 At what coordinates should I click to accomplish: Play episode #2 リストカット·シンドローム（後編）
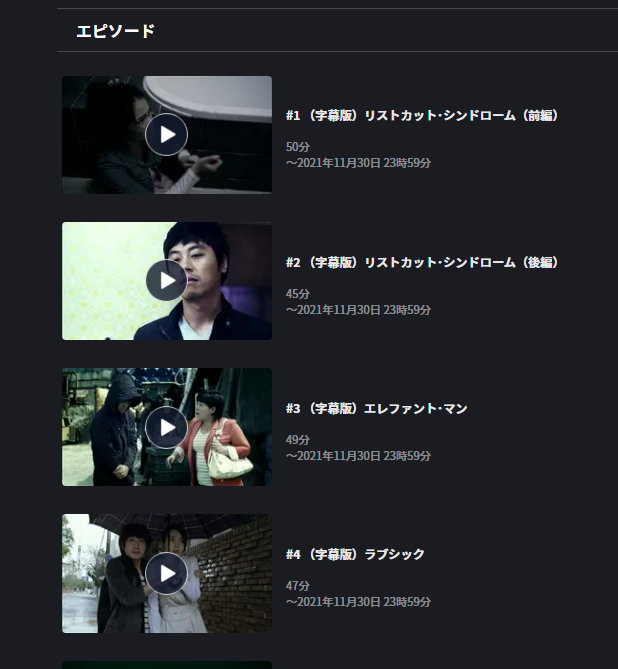click(x=166, y=280)
